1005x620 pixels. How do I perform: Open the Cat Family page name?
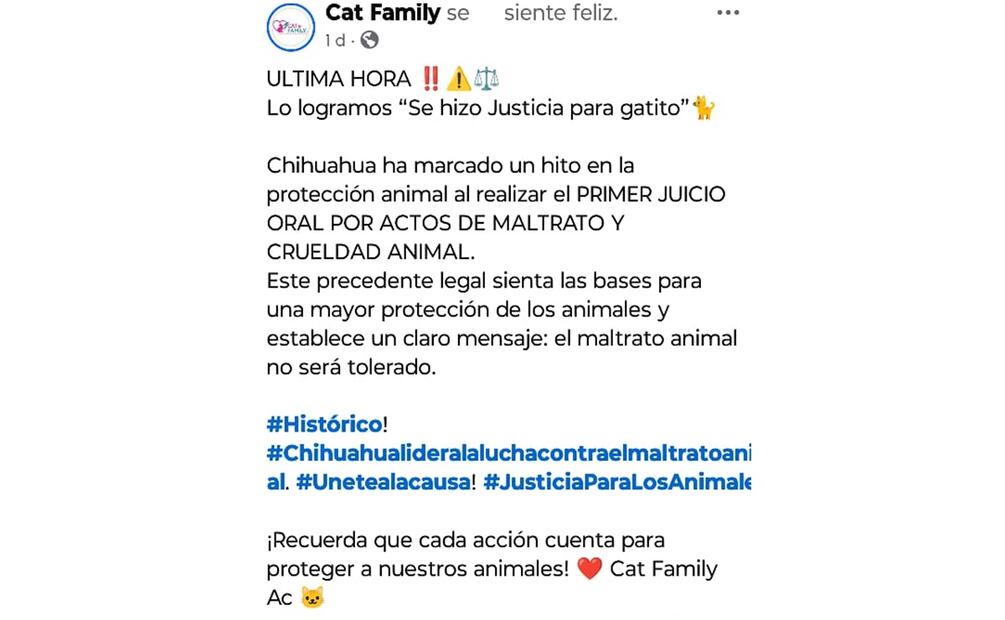point(383,13)
